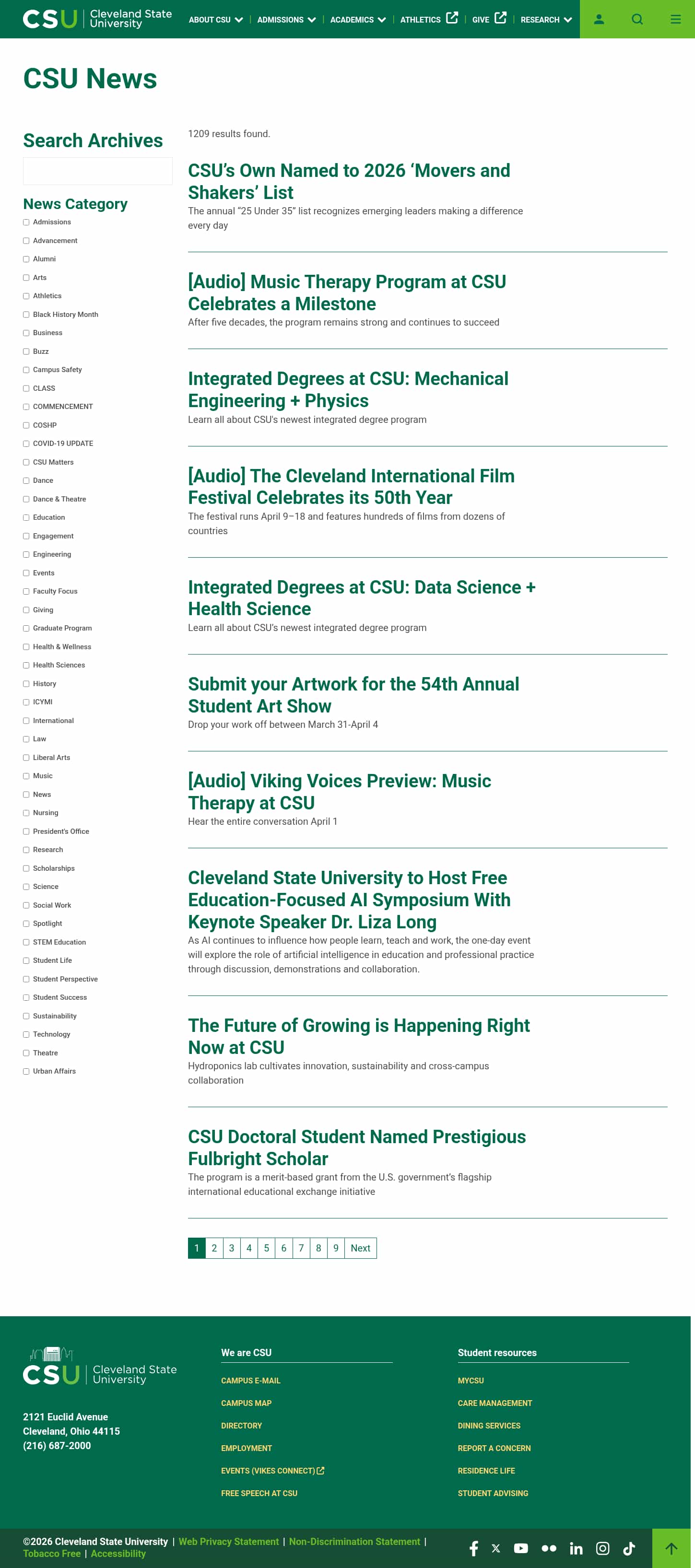695x1568 pixels.
Task: Go to results page 2
Action: [x=214, y=1248]
